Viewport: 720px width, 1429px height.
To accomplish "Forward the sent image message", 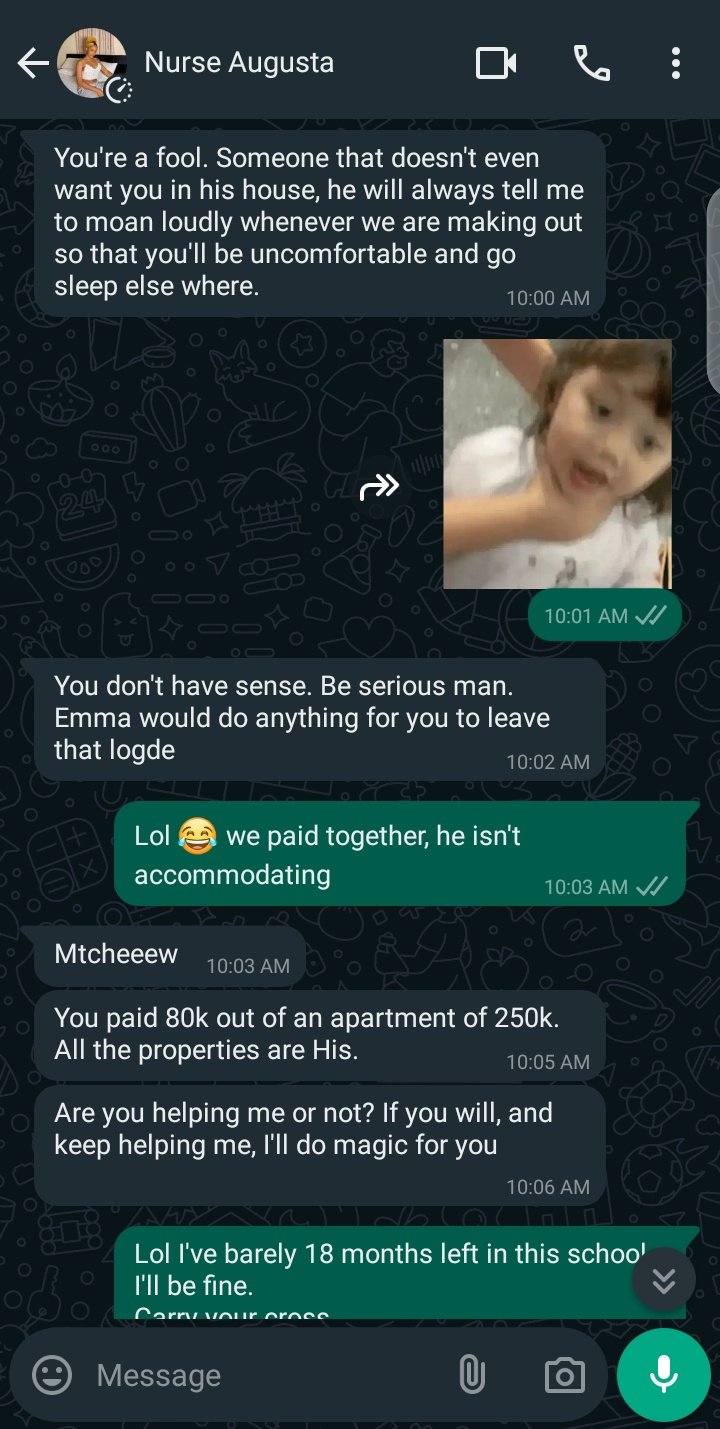I will pos(379,487).
